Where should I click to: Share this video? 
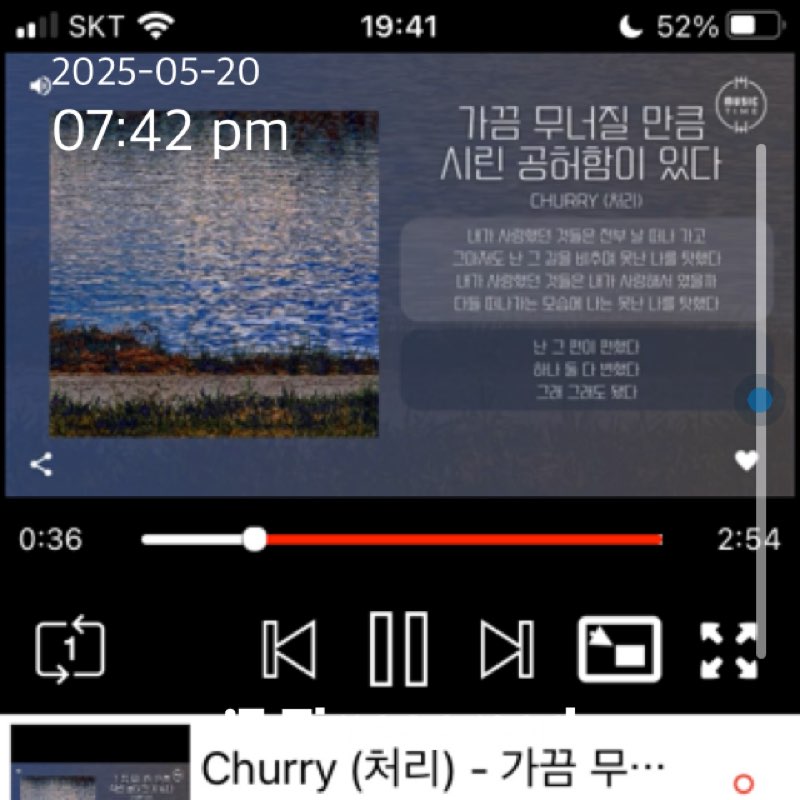coord(41,464)
